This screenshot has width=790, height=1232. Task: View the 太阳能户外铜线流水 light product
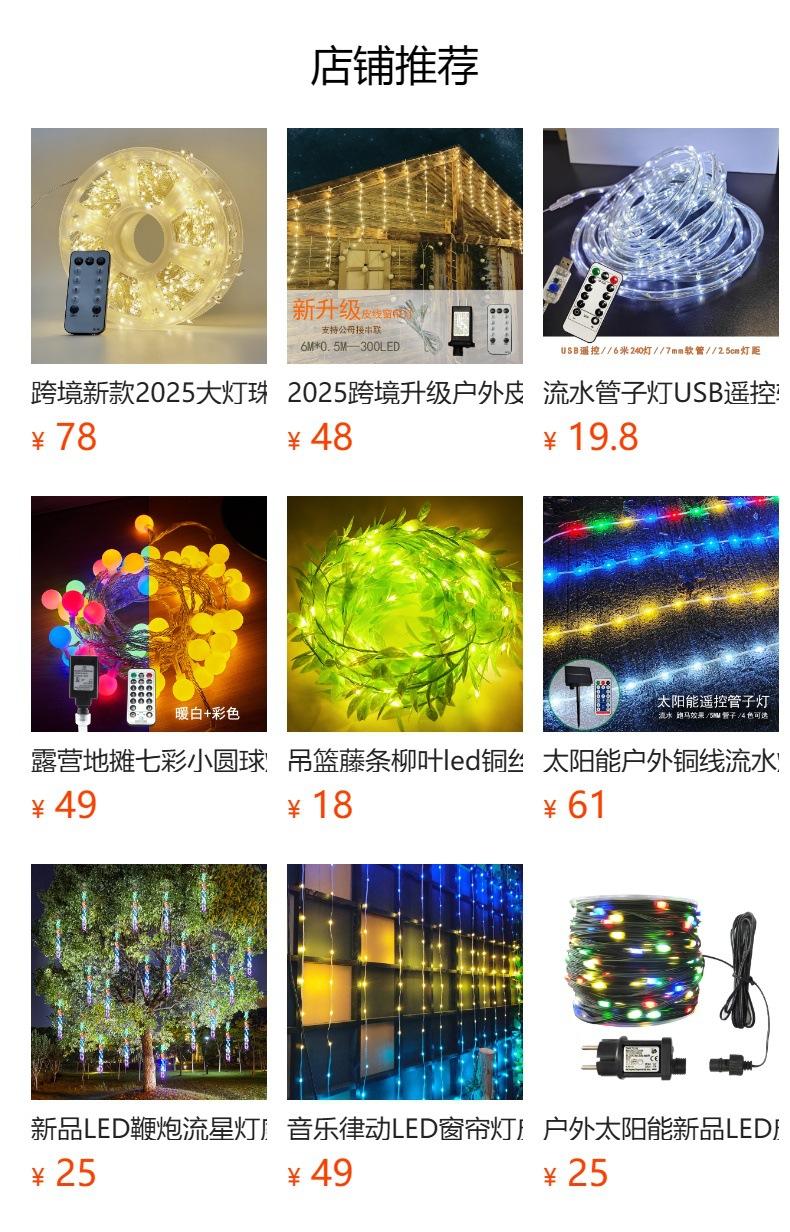[661, 614]
